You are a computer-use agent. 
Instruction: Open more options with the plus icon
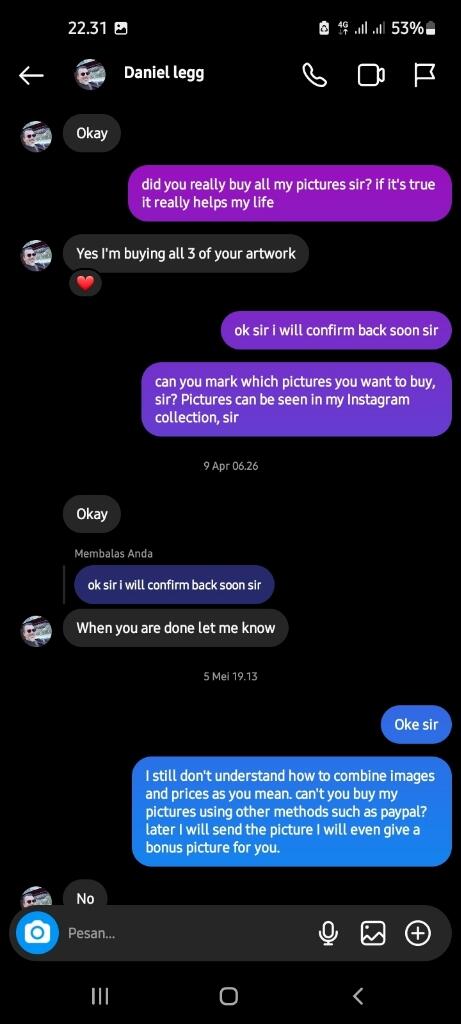(418, 933)
